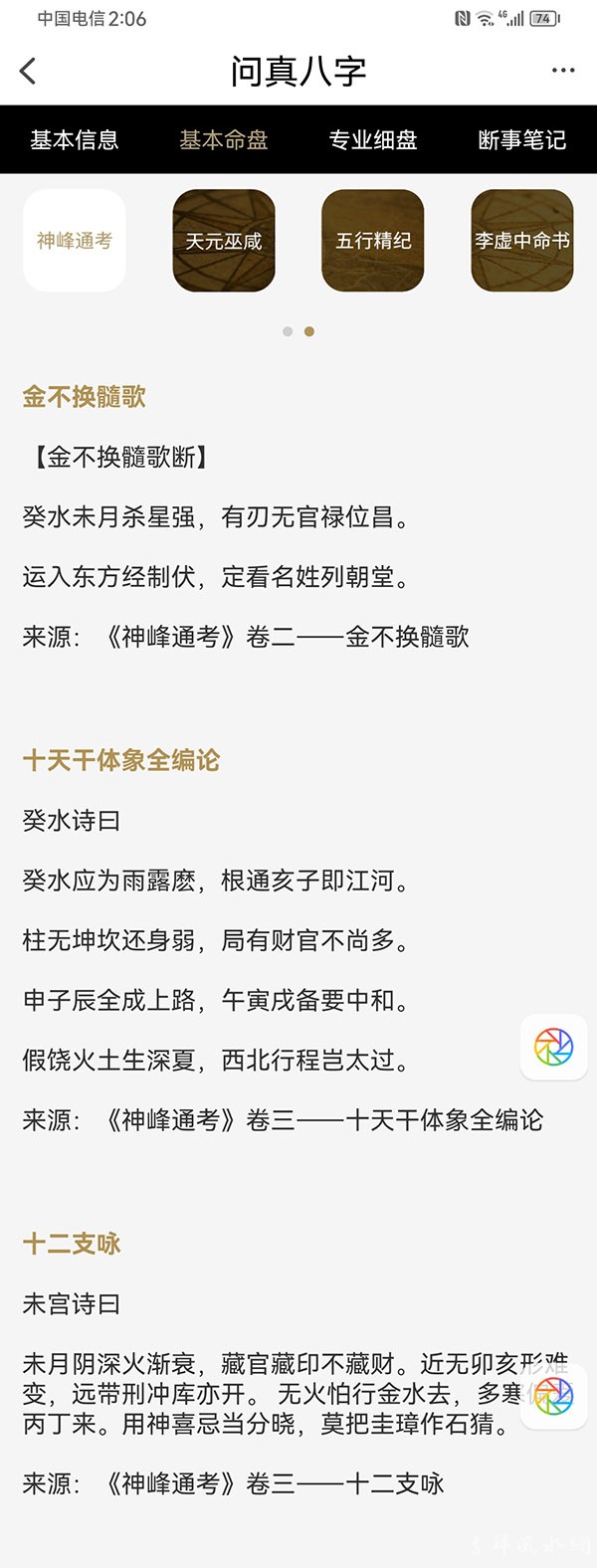Select the 神峰通考 book tile
The width and height of the screenshot is (597, 1568).
tap(75, 241)
